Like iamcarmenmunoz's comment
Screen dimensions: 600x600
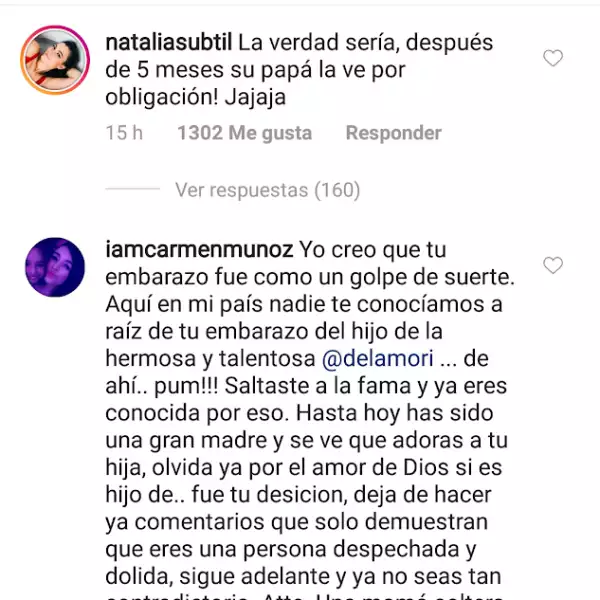553,265
